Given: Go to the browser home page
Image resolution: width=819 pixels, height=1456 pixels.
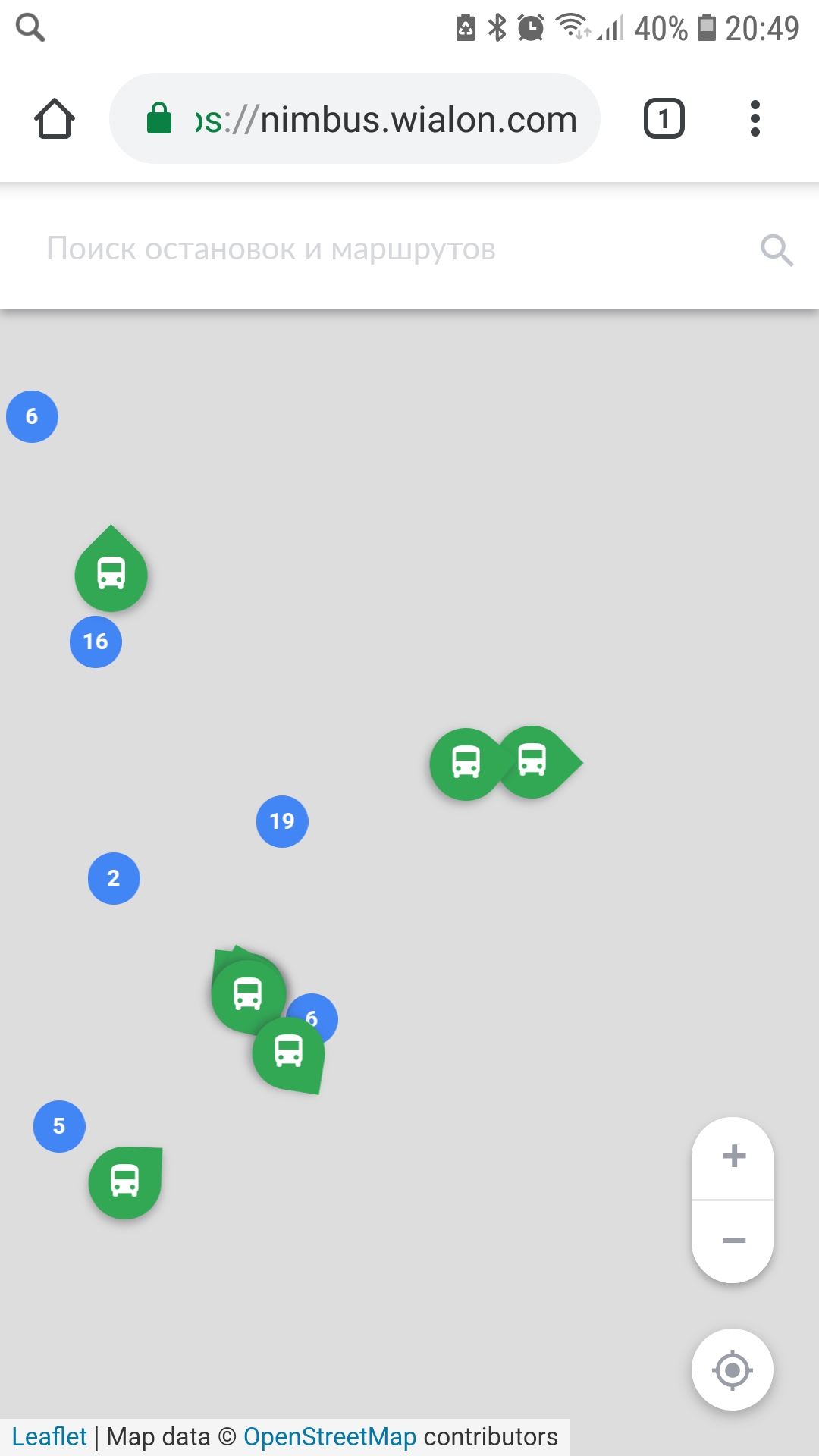Looking at the screenshot, I should click(x=55, y=119).
